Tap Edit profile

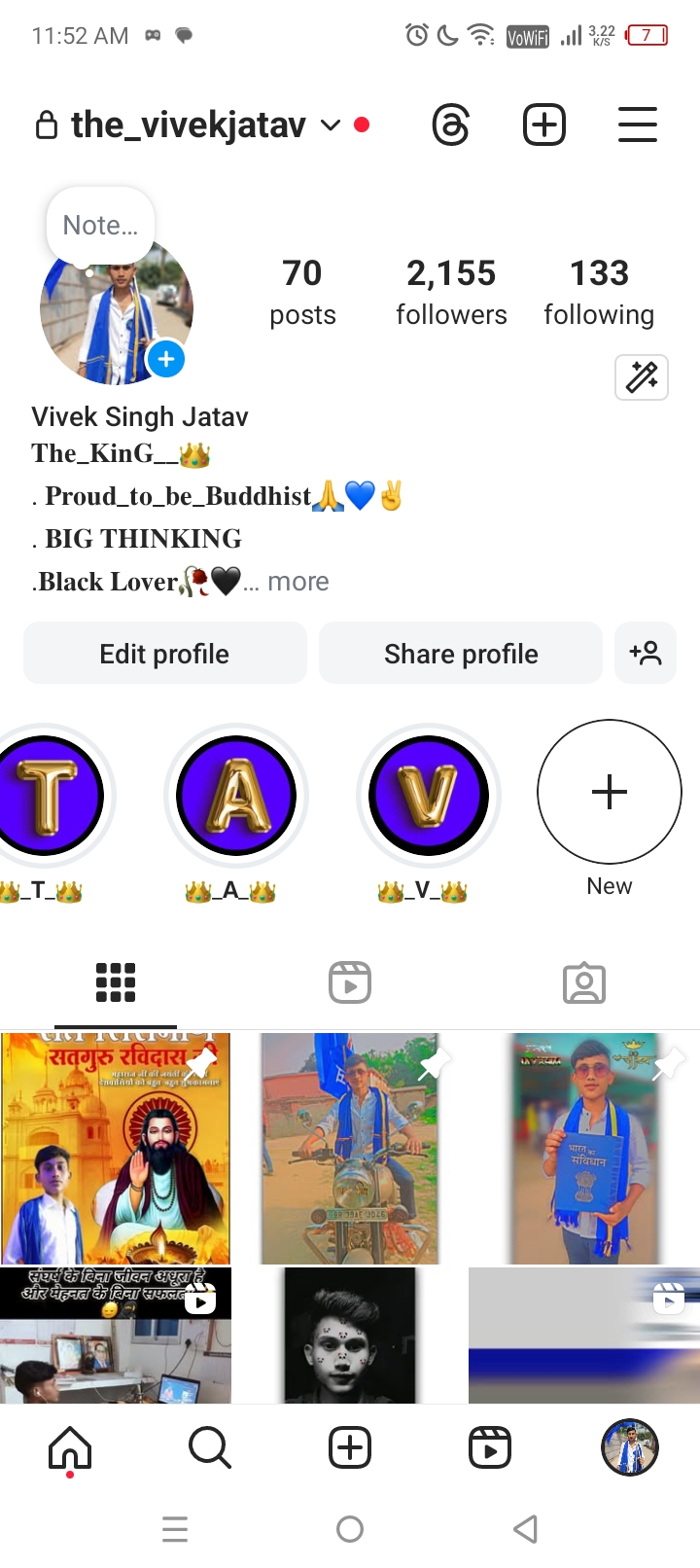coord(164,654)
